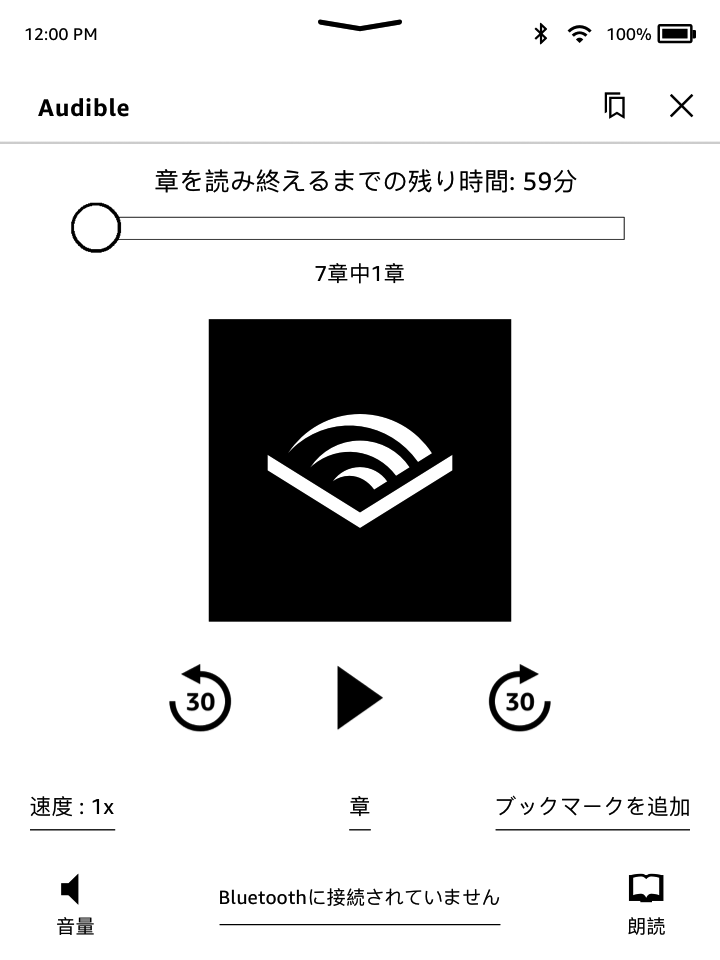This screenshot has height=960, width=720.
Task: Close the Audible player
Action: [681, 106]
